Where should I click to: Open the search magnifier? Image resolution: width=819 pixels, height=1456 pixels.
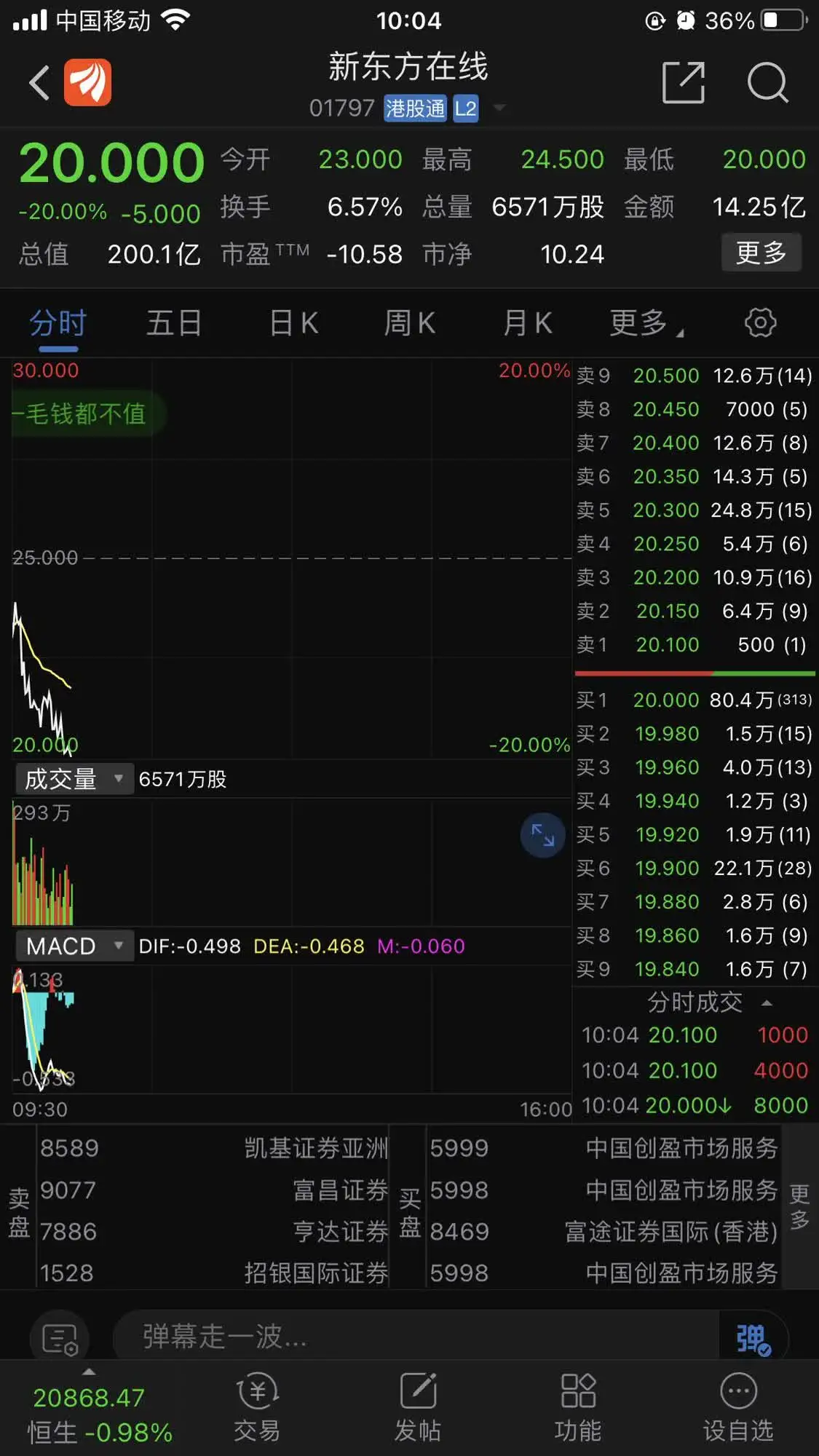pos(767,82)
